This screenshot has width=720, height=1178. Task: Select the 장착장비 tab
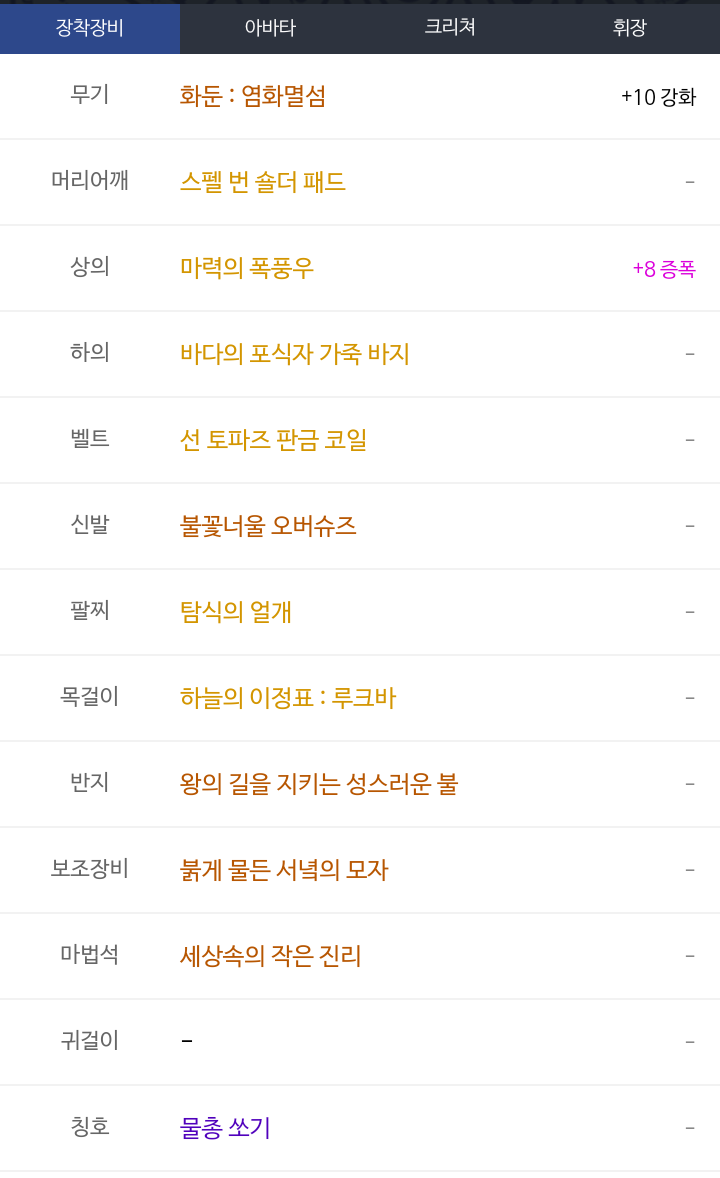coord(89,28)
